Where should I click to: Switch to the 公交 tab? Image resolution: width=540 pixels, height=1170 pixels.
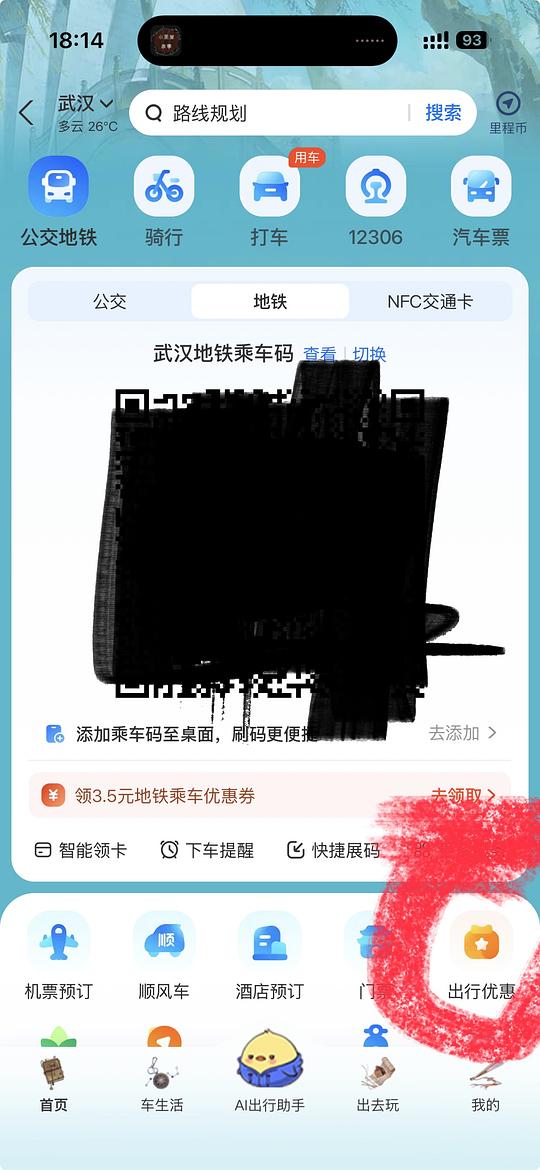click(110, 301)
